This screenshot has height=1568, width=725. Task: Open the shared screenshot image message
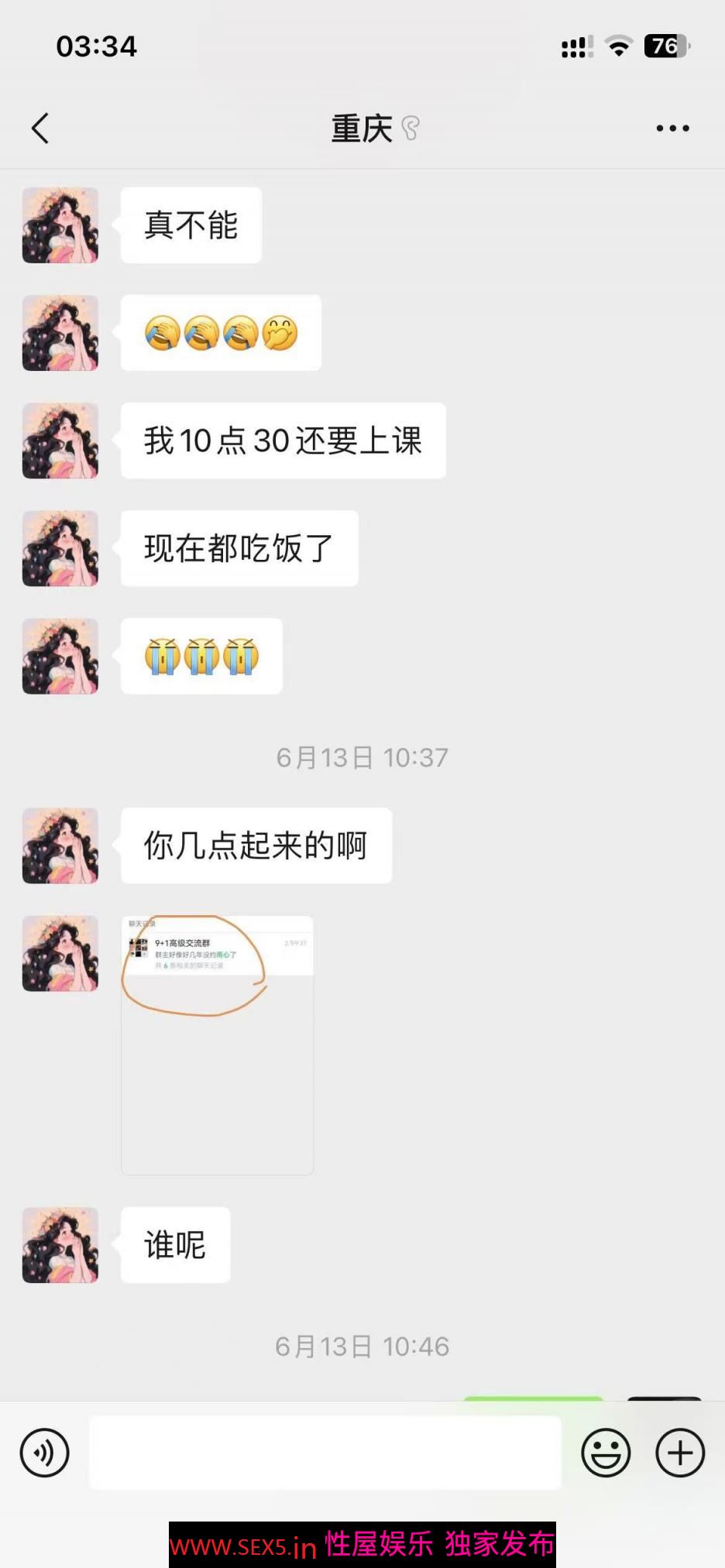point(217,1045)
